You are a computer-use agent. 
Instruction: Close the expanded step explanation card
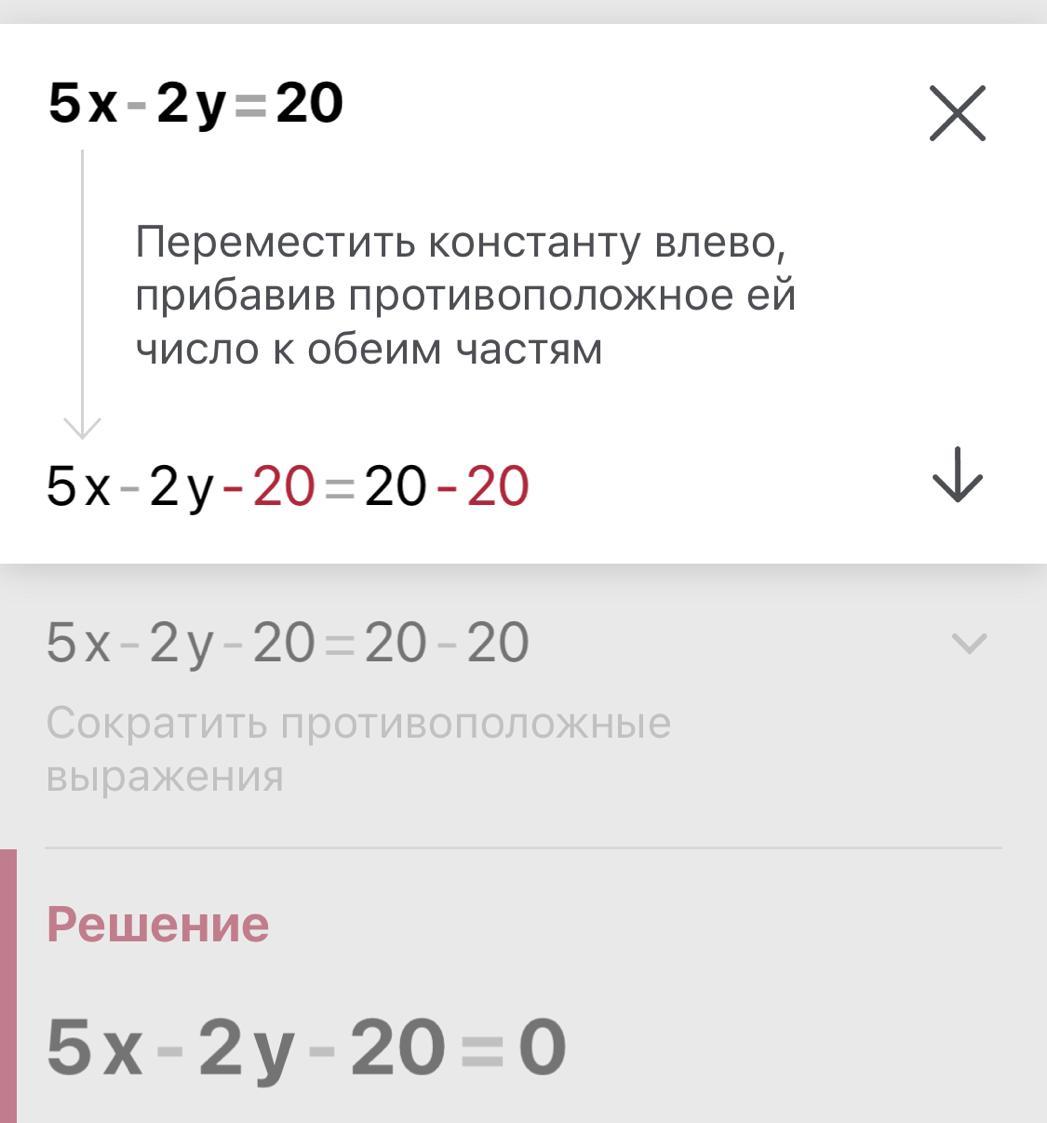tap(957, 113)
